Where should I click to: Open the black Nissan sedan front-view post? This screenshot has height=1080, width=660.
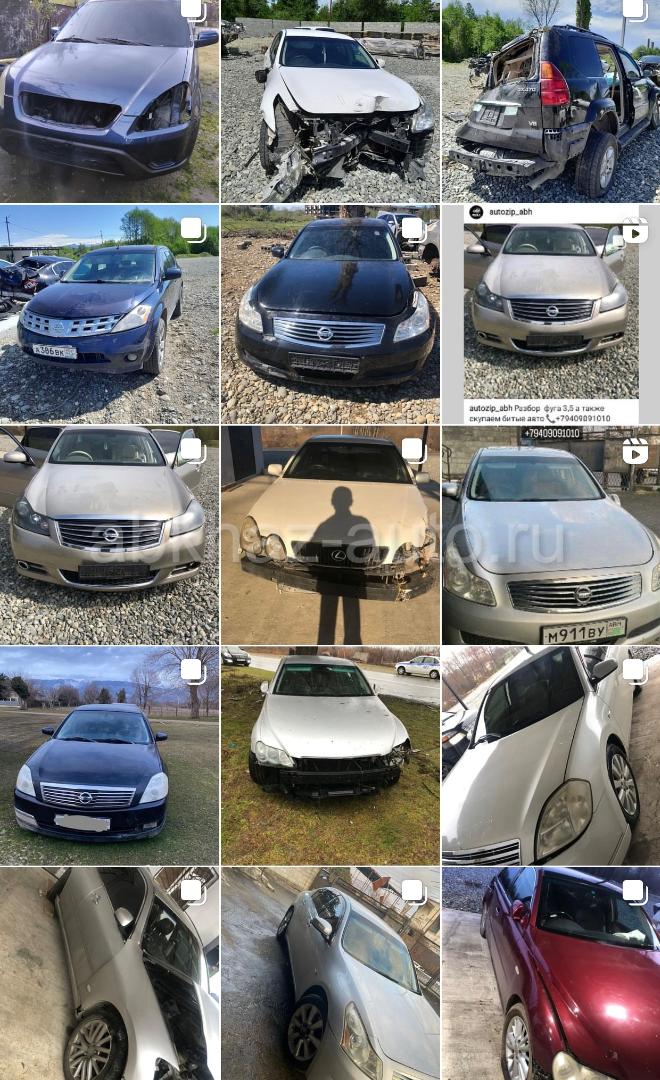point(330,314)
